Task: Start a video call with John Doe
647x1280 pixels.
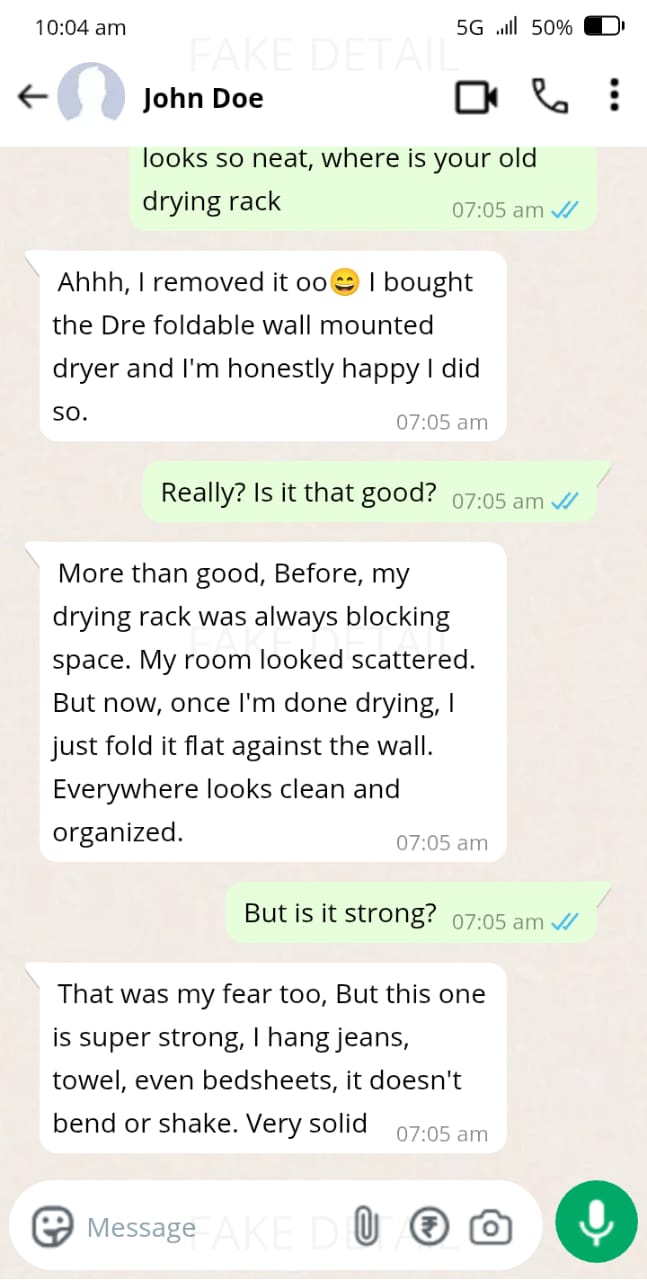Action: [x=476, y=97]
